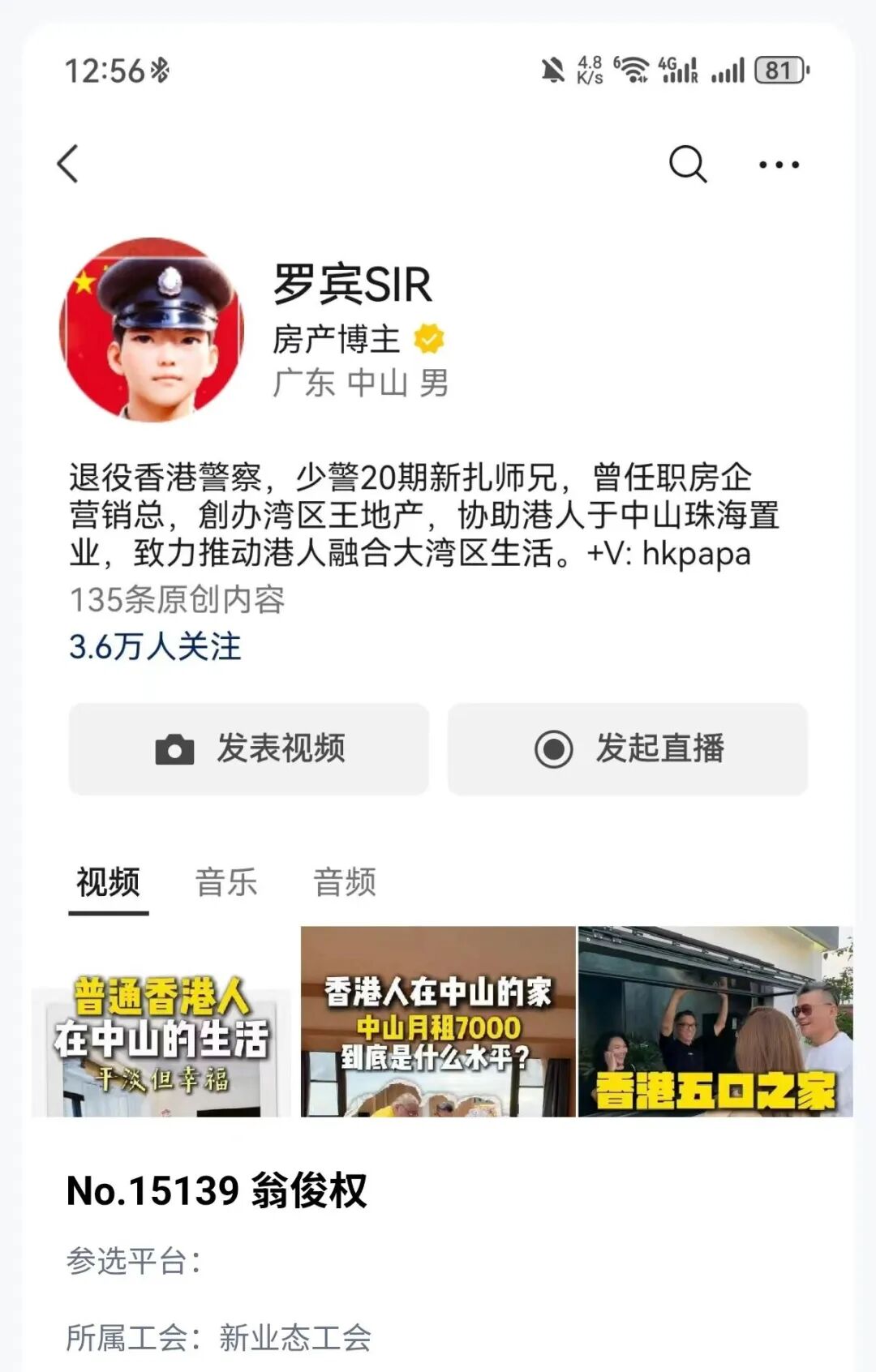Open the three-dot overflow menu
This screenshot has width=876, height=1372.
(779, 165)
